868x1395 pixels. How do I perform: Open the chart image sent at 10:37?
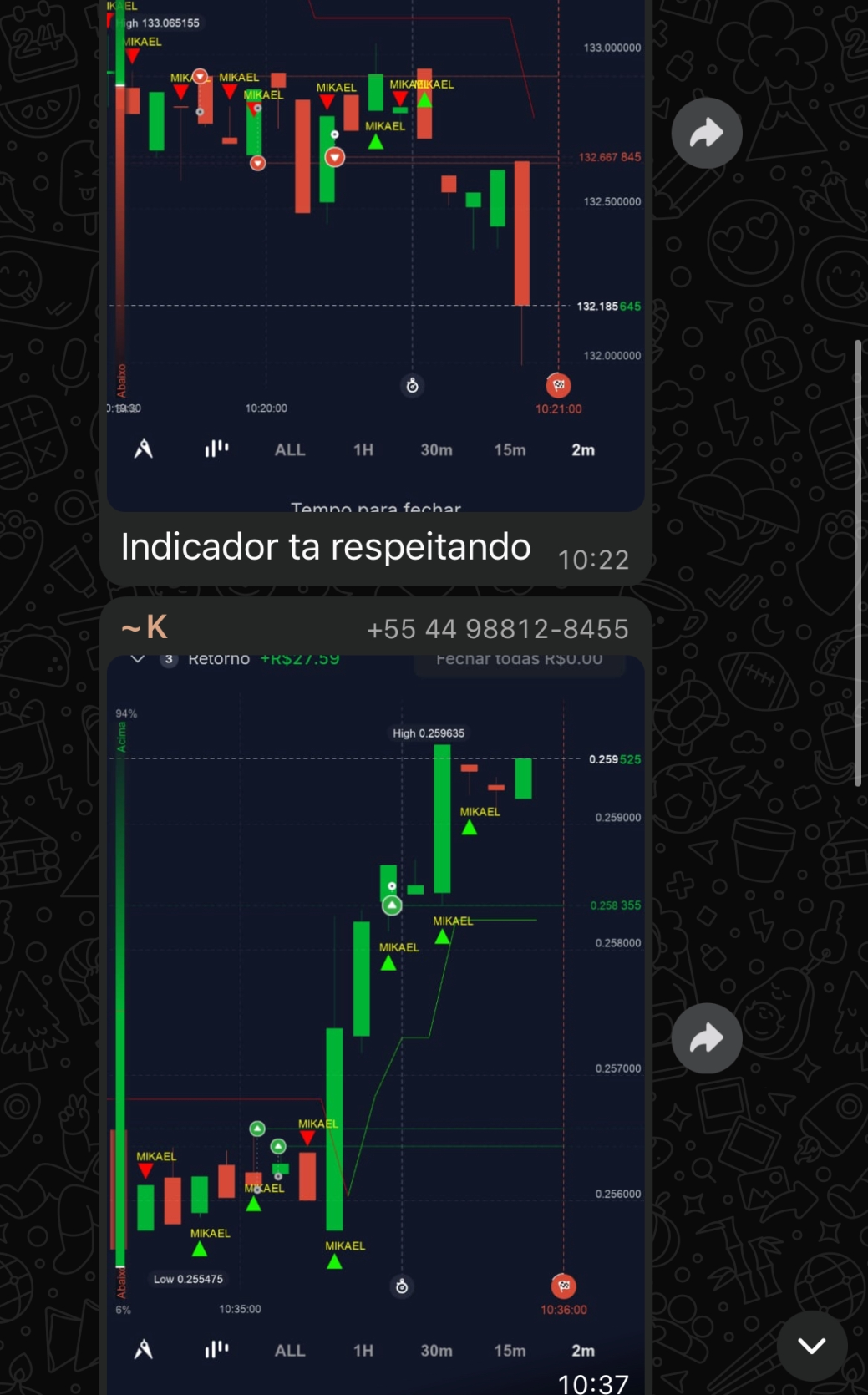click(x=375, y=1002)
